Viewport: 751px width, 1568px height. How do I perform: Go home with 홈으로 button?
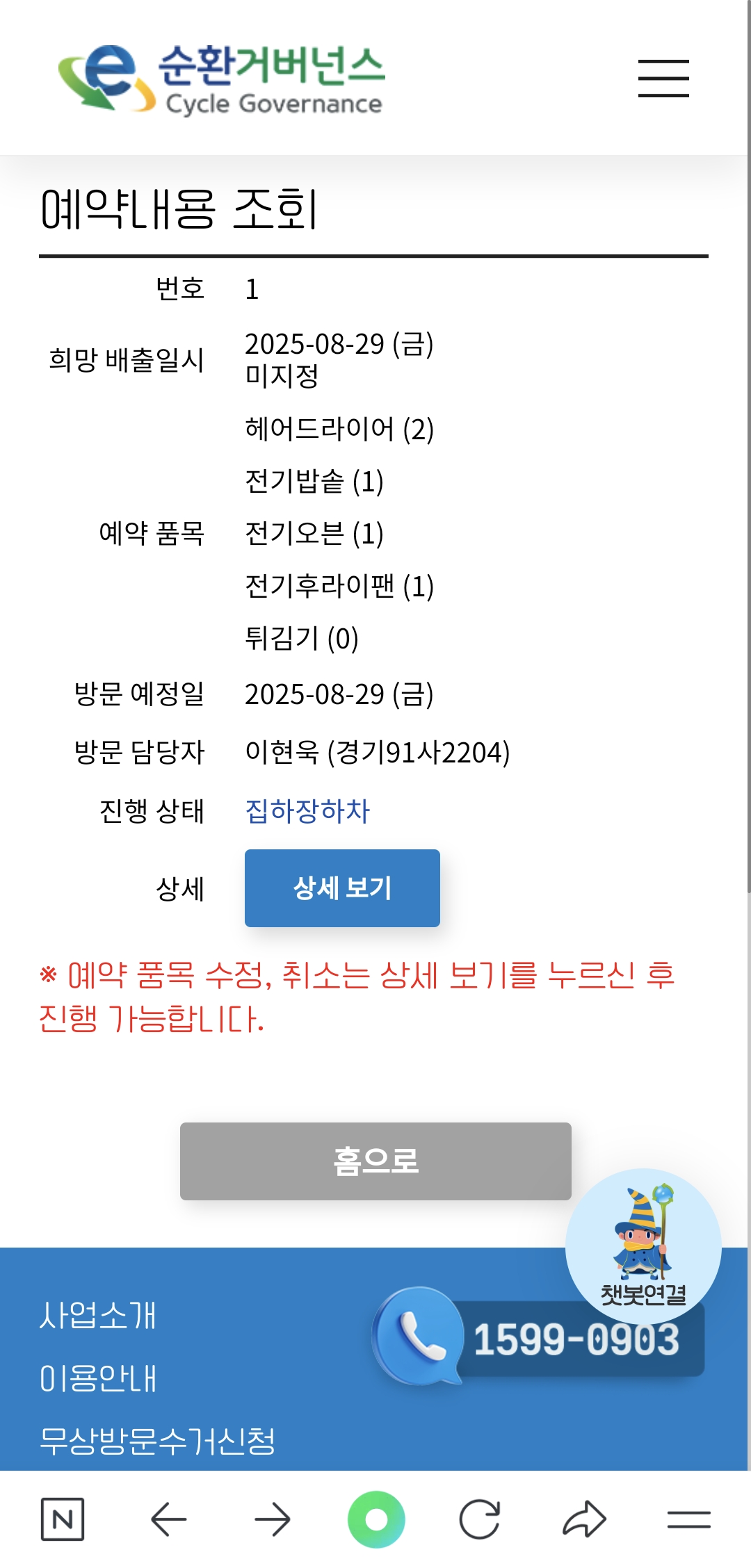375,1161
